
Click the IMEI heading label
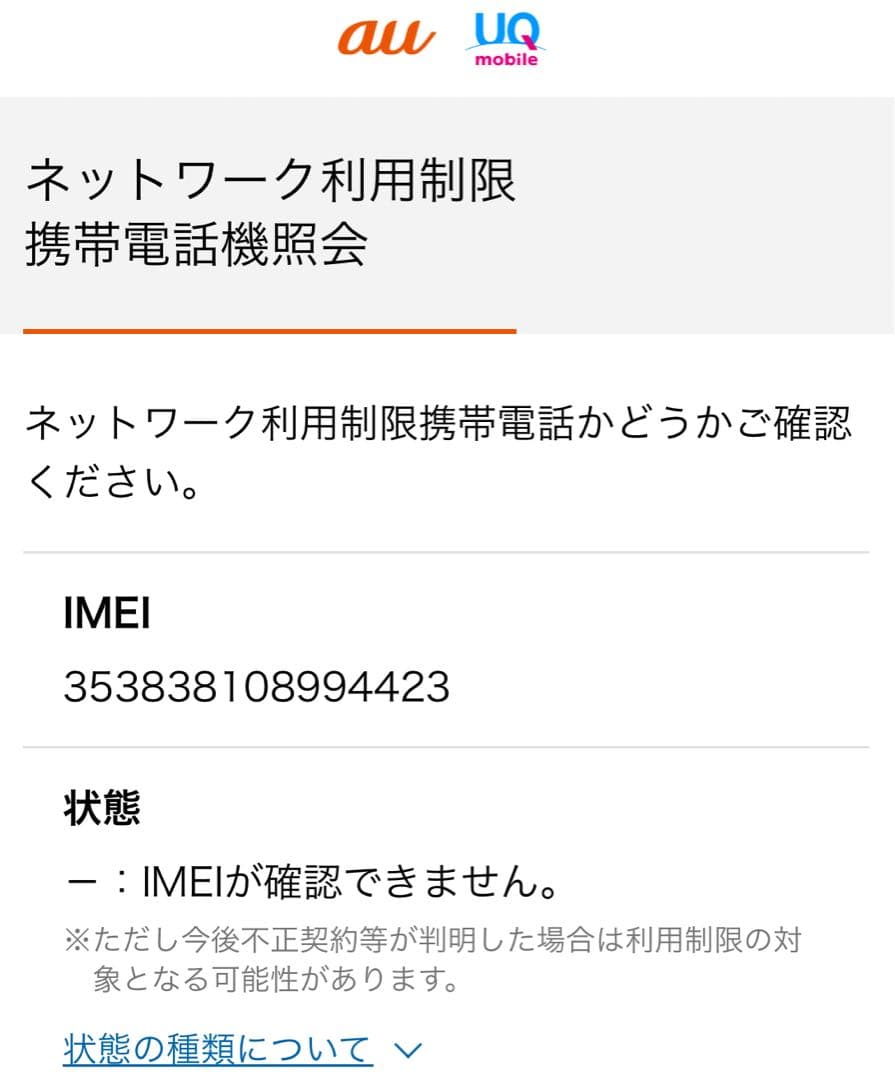point(106,614)
